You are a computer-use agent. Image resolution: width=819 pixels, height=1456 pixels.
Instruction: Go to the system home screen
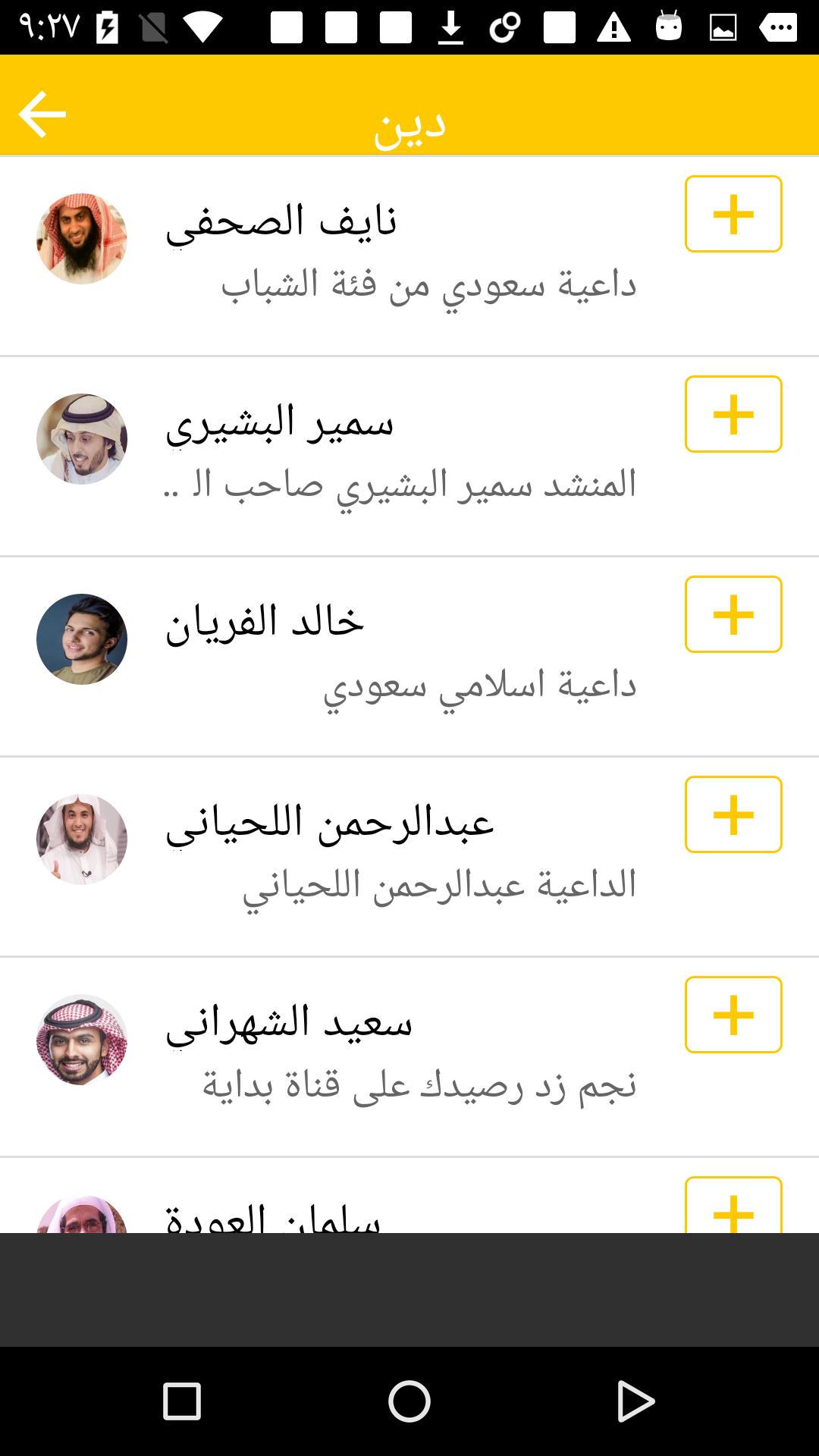(409, 1401)
